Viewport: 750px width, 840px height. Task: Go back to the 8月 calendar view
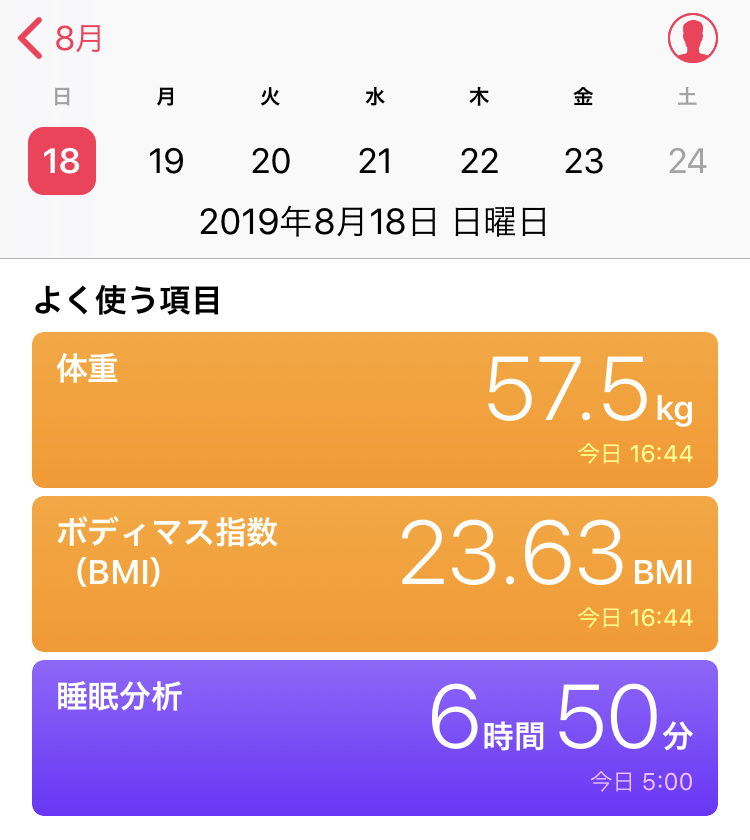[x=60, y=39]
